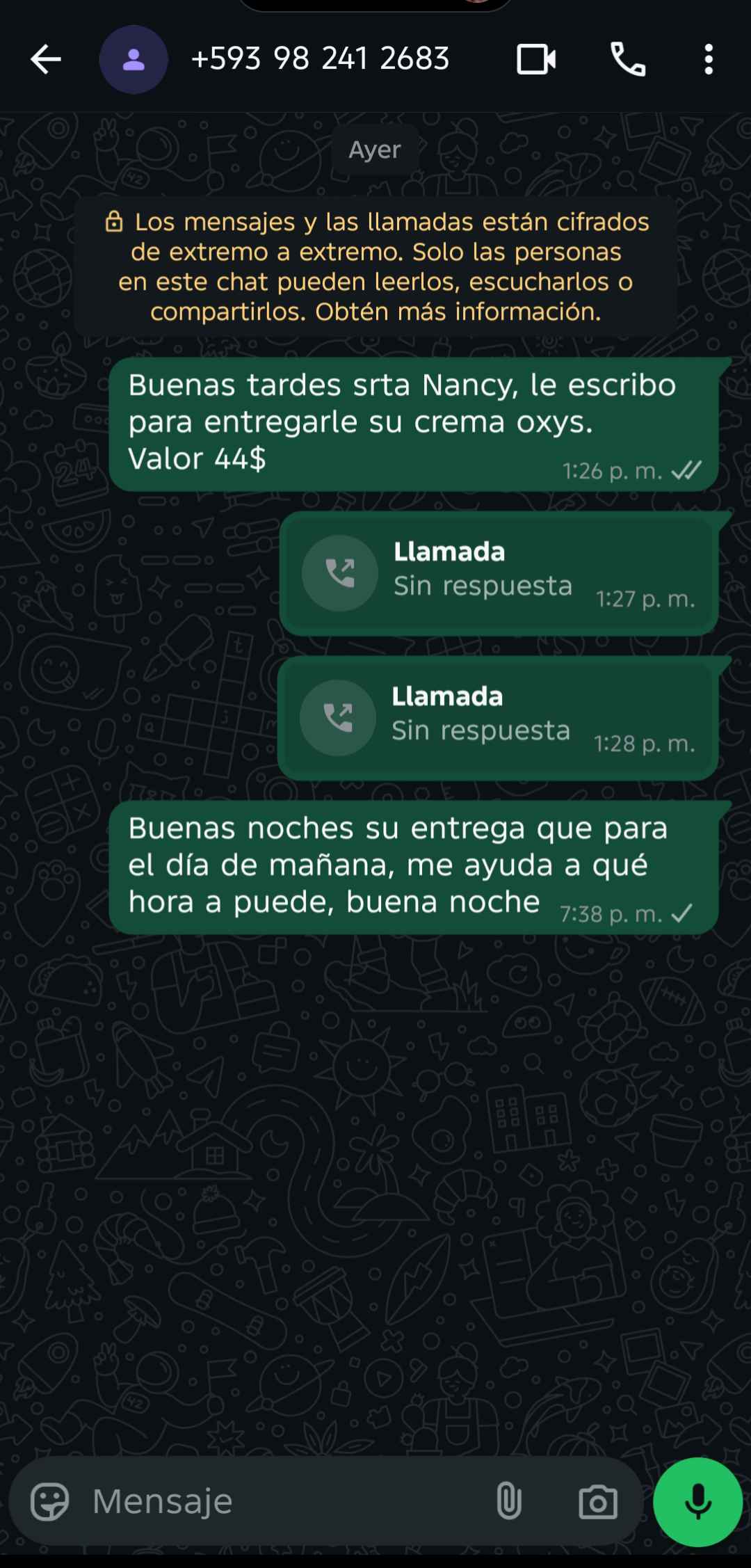
Task: Start a voice call
Action: click(x=628, y=60)
